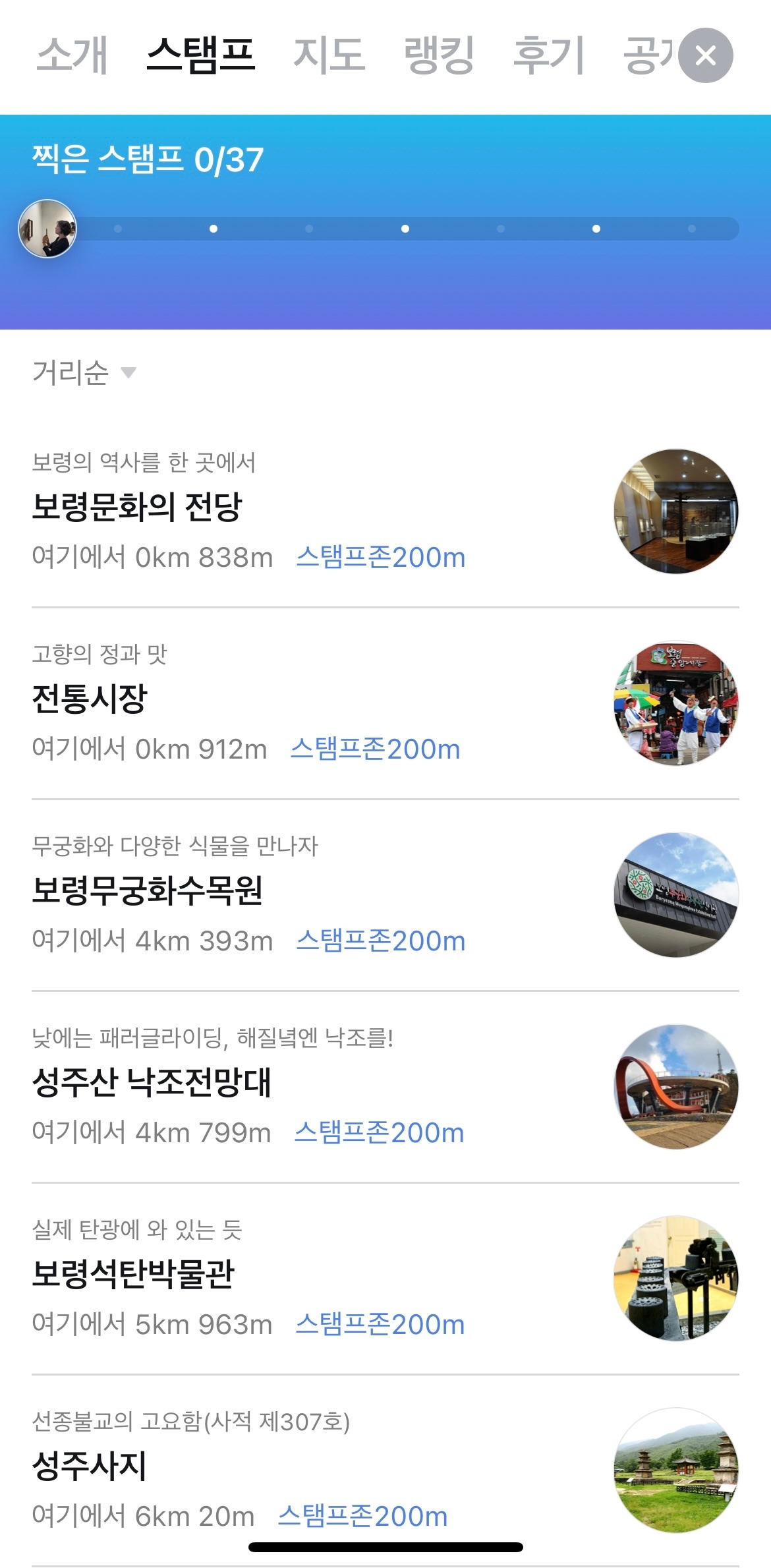Open the 성주사지 stamp spot
This screenshot has height=1568, width=771.
click(x=90, y=1466)
